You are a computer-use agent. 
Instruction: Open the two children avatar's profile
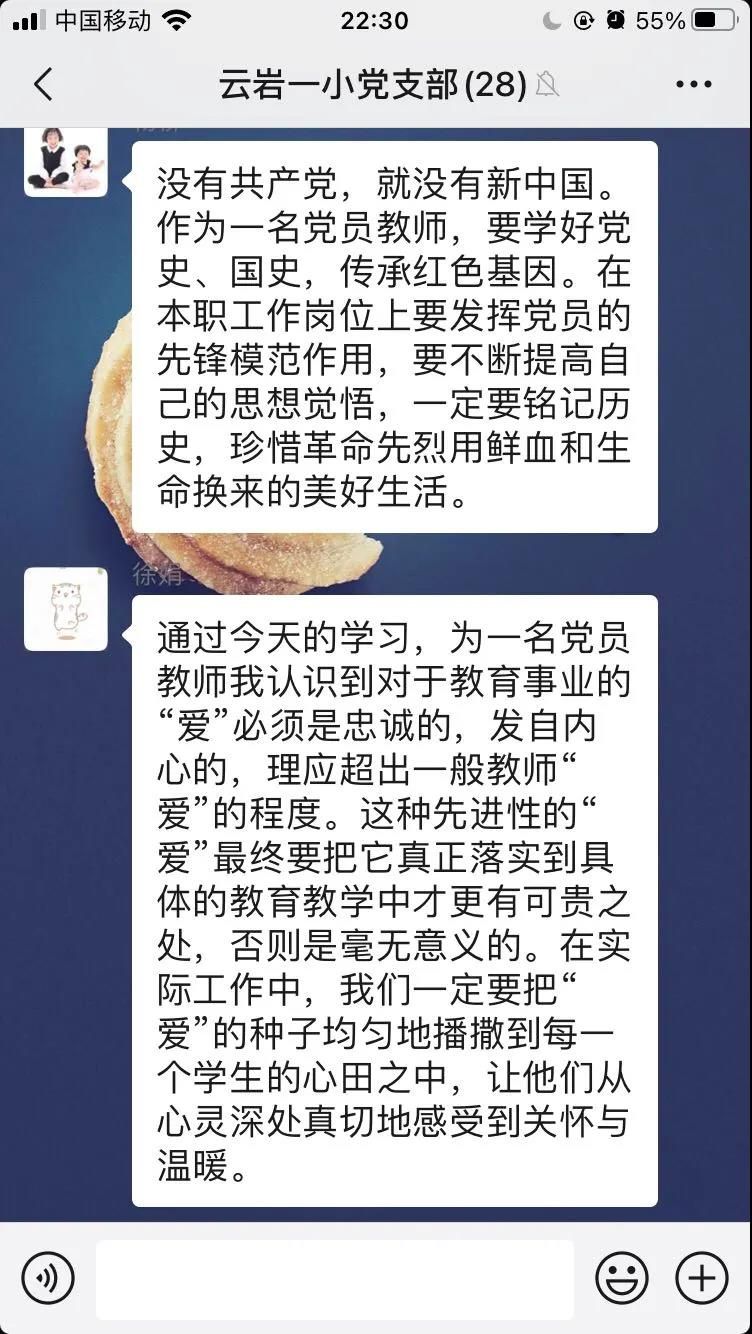(66, 162)
